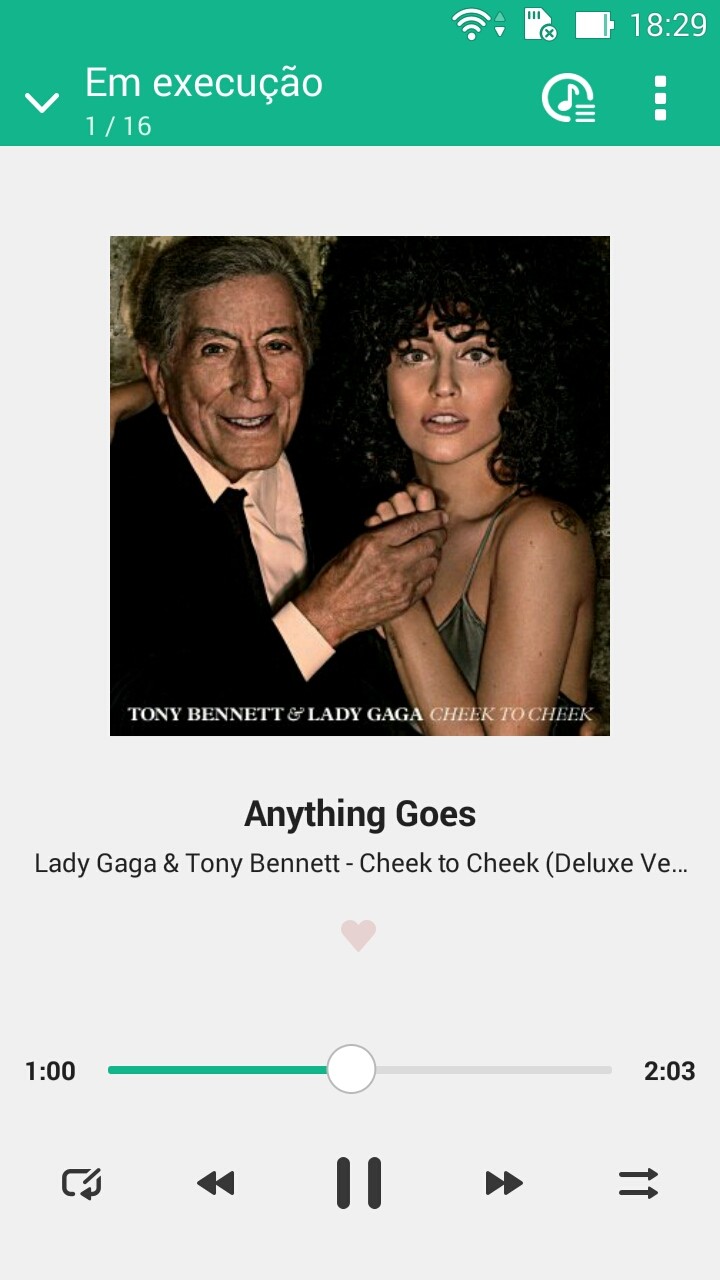Viewport: 720px width, 1280px height.
Task: Collapse the Em execução player with the down chevron
Action: [x=42, y=101]
